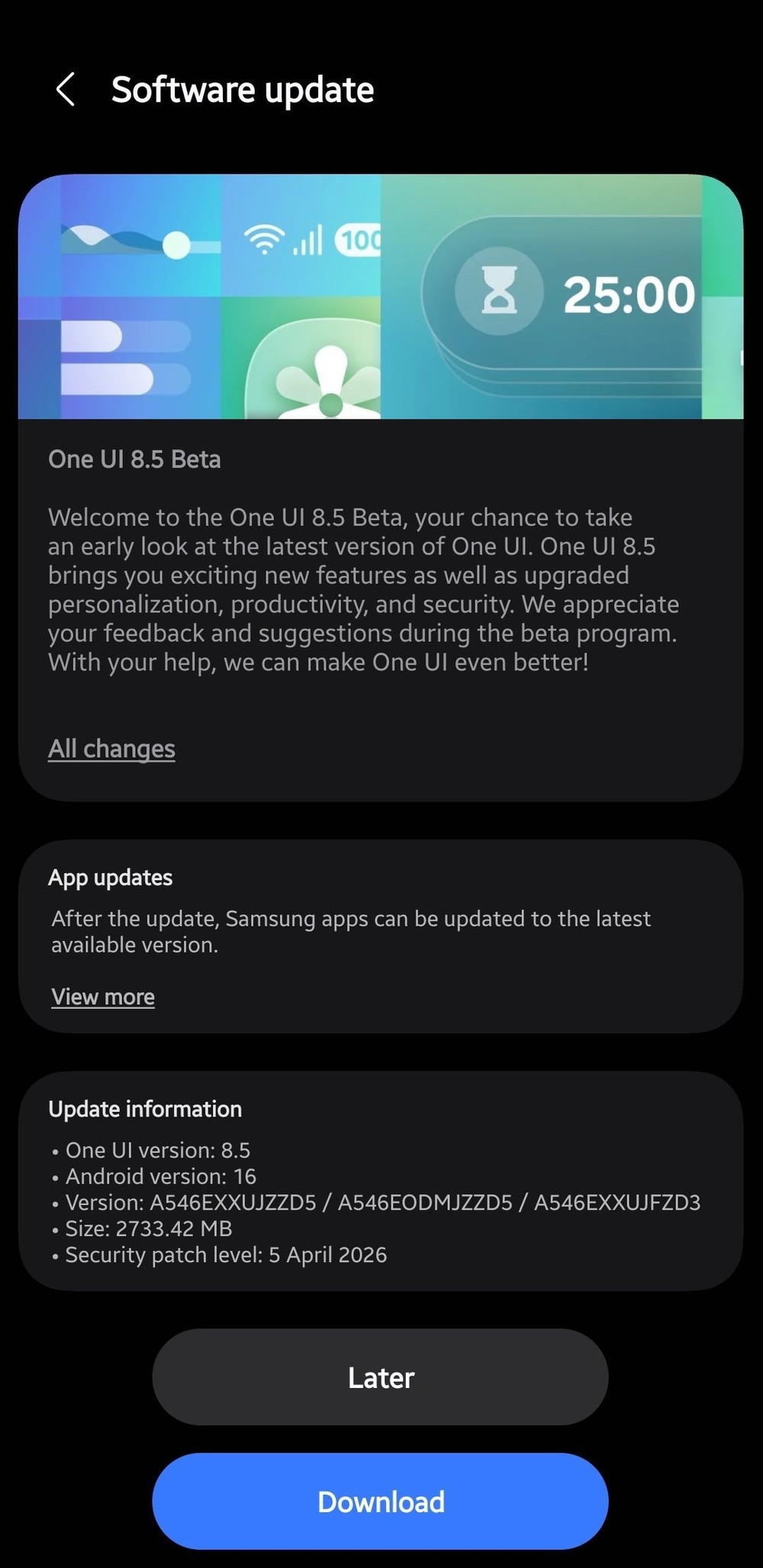Go back from Software update
This screenshot has height=1568, width=763.
pyautogui.click(x=66, y=90)
